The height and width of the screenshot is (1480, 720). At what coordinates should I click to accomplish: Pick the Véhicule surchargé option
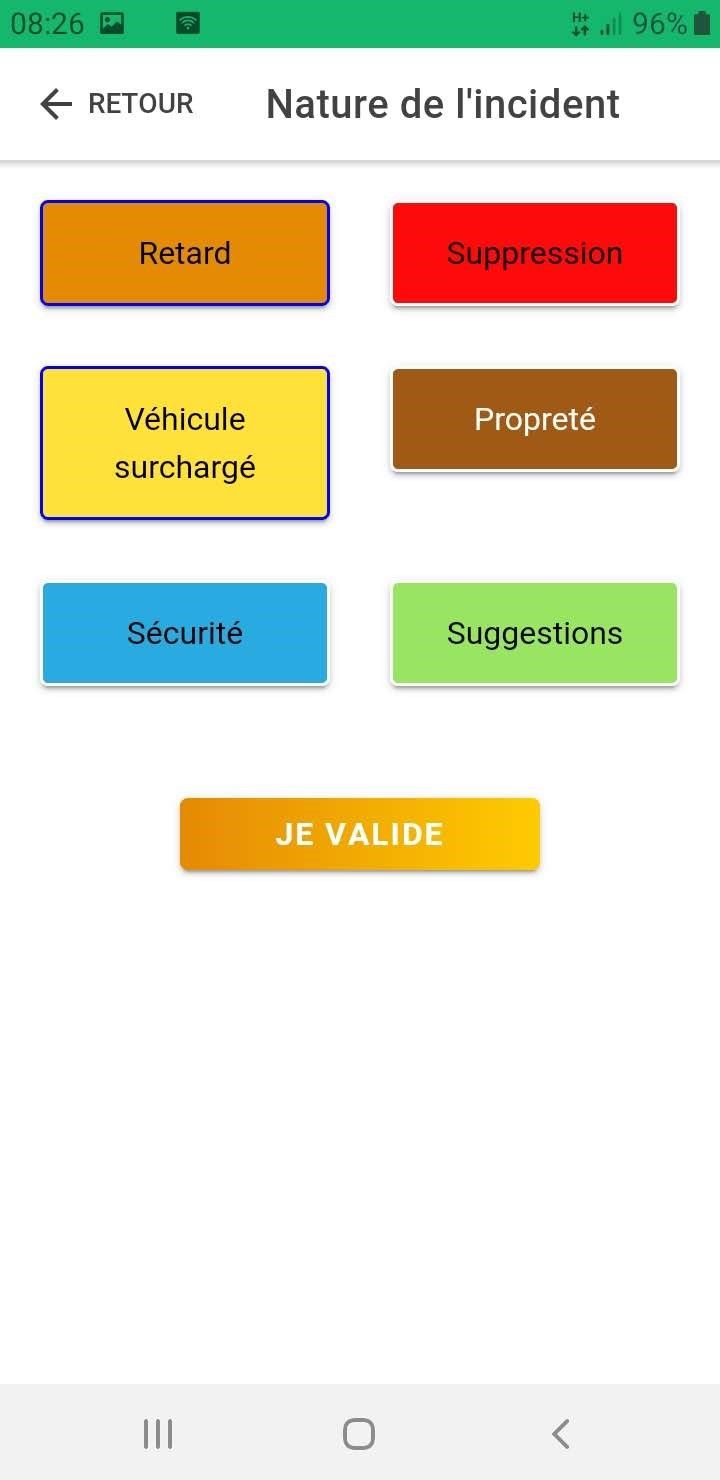185,443
